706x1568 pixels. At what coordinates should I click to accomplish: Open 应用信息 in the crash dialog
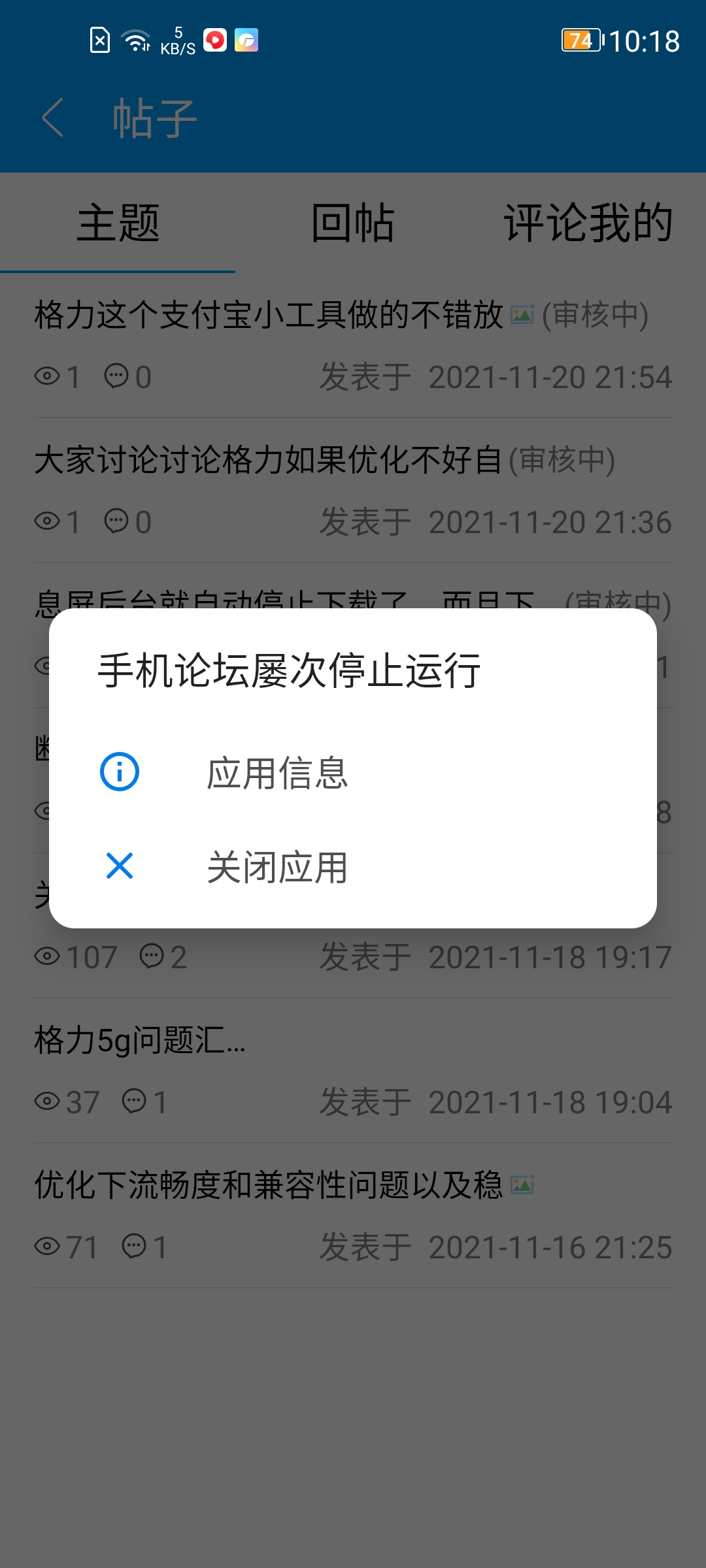tap(353, 772)
